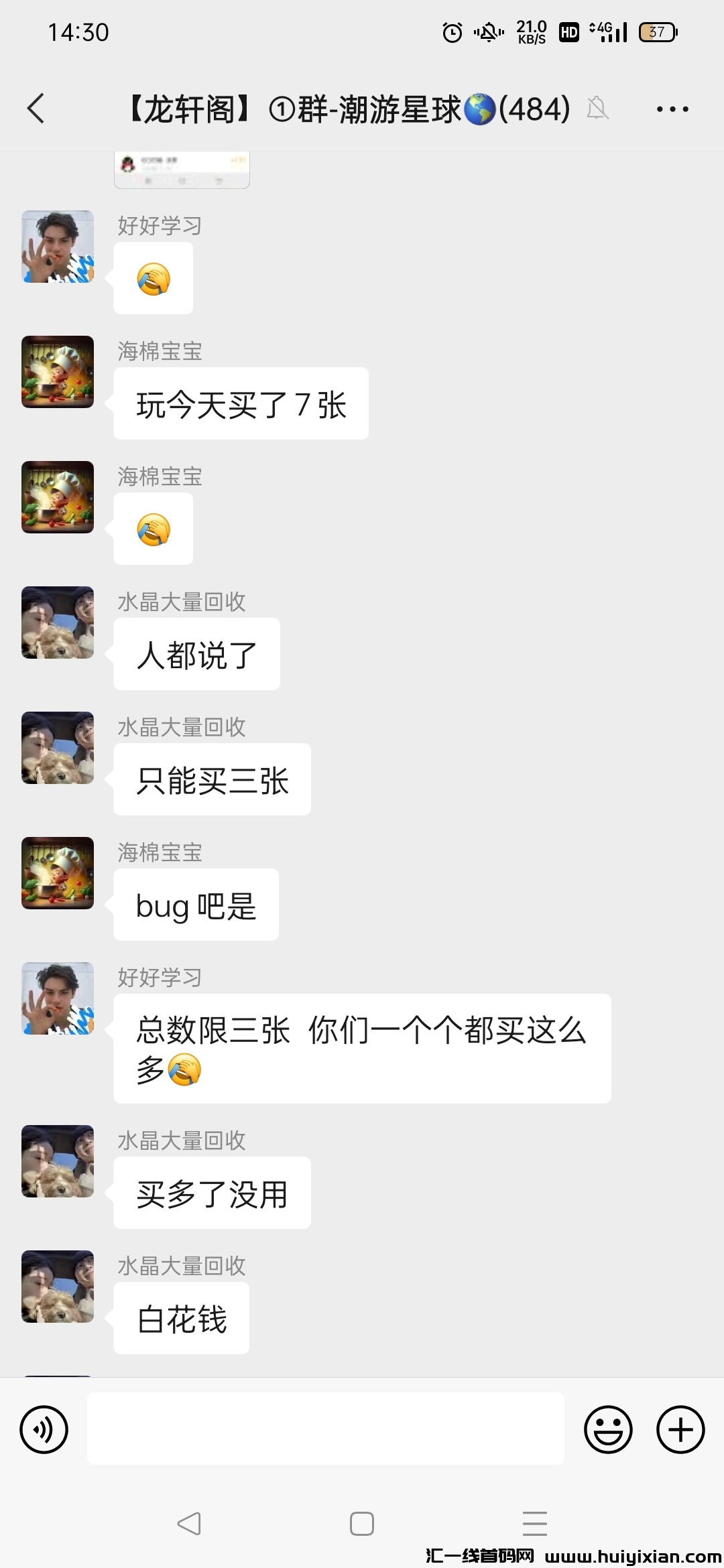
Task: Focus the message text field
Action: click(x=325, y=1429)
